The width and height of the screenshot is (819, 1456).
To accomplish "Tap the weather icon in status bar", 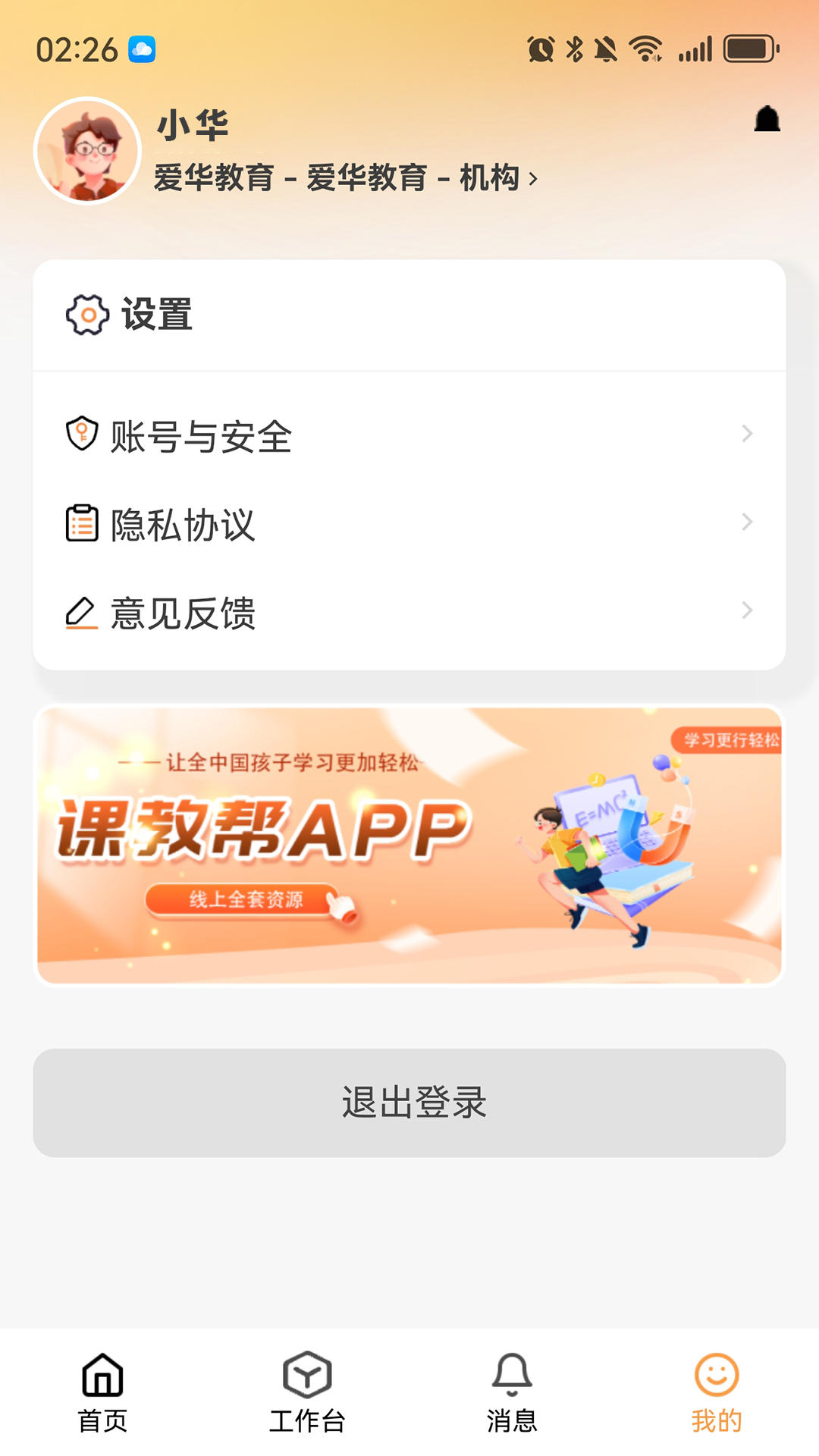I will (140, 48).
